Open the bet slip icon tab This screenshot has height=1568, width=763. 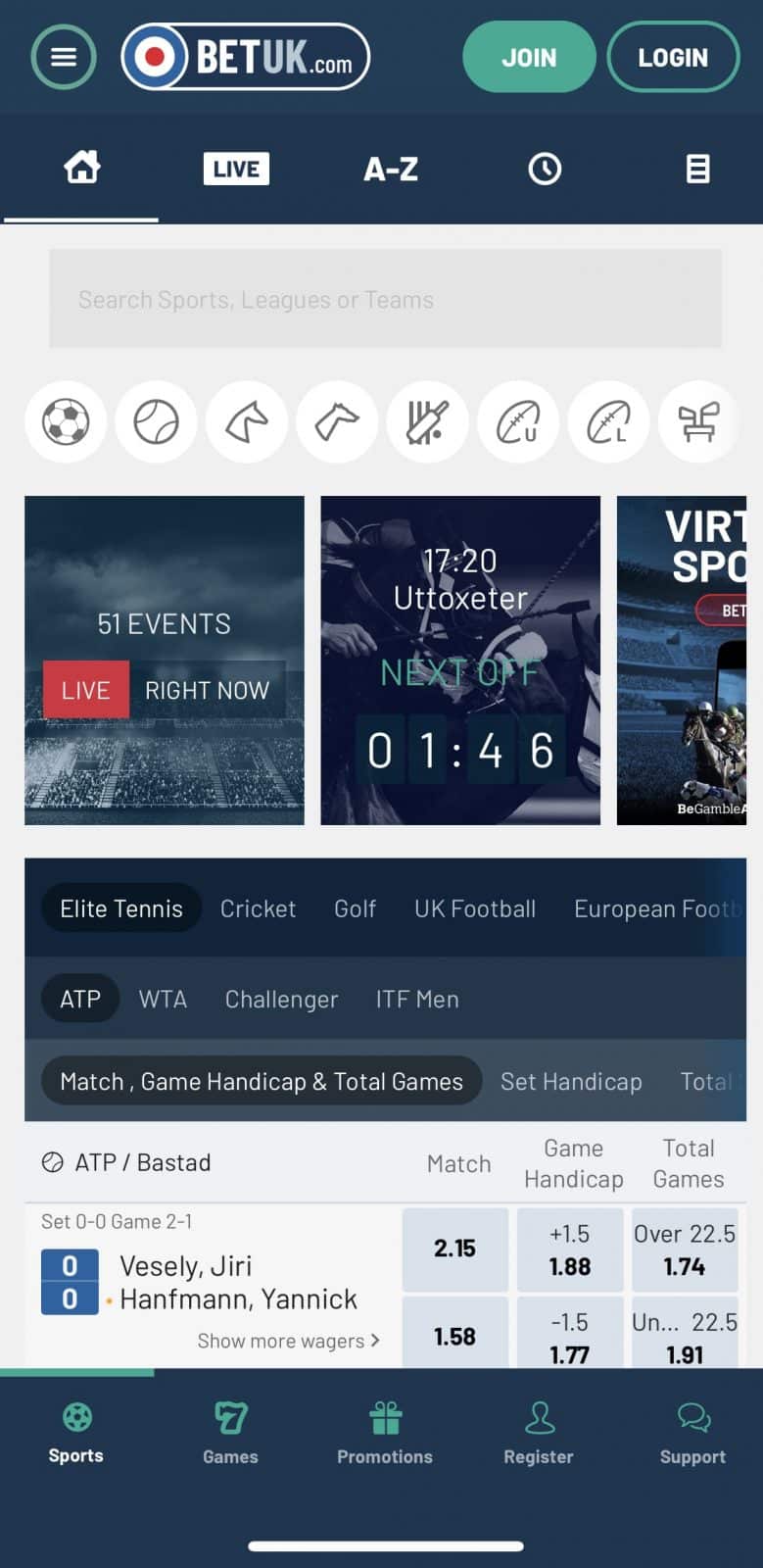click(697, 170)
